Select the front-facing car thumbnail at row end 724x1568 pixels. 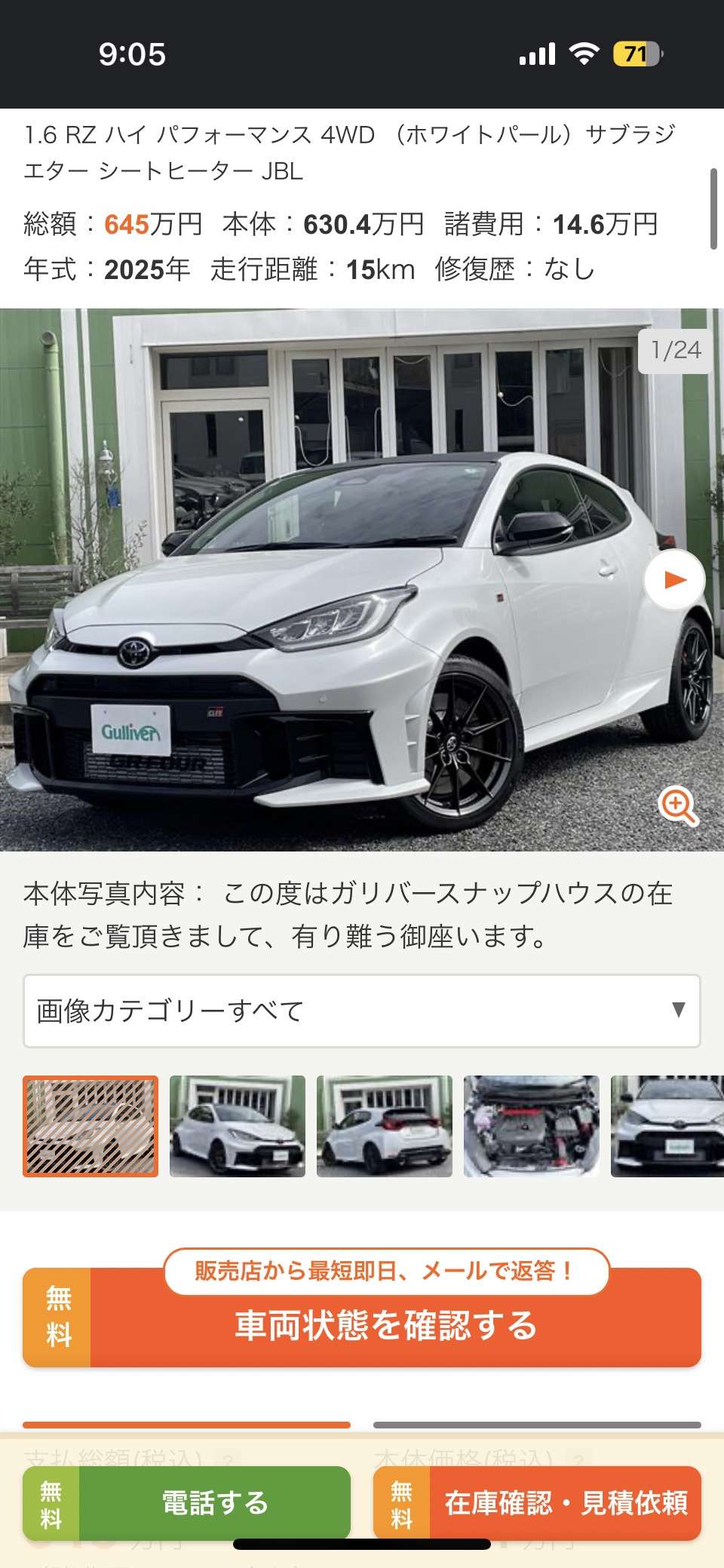667,1126
